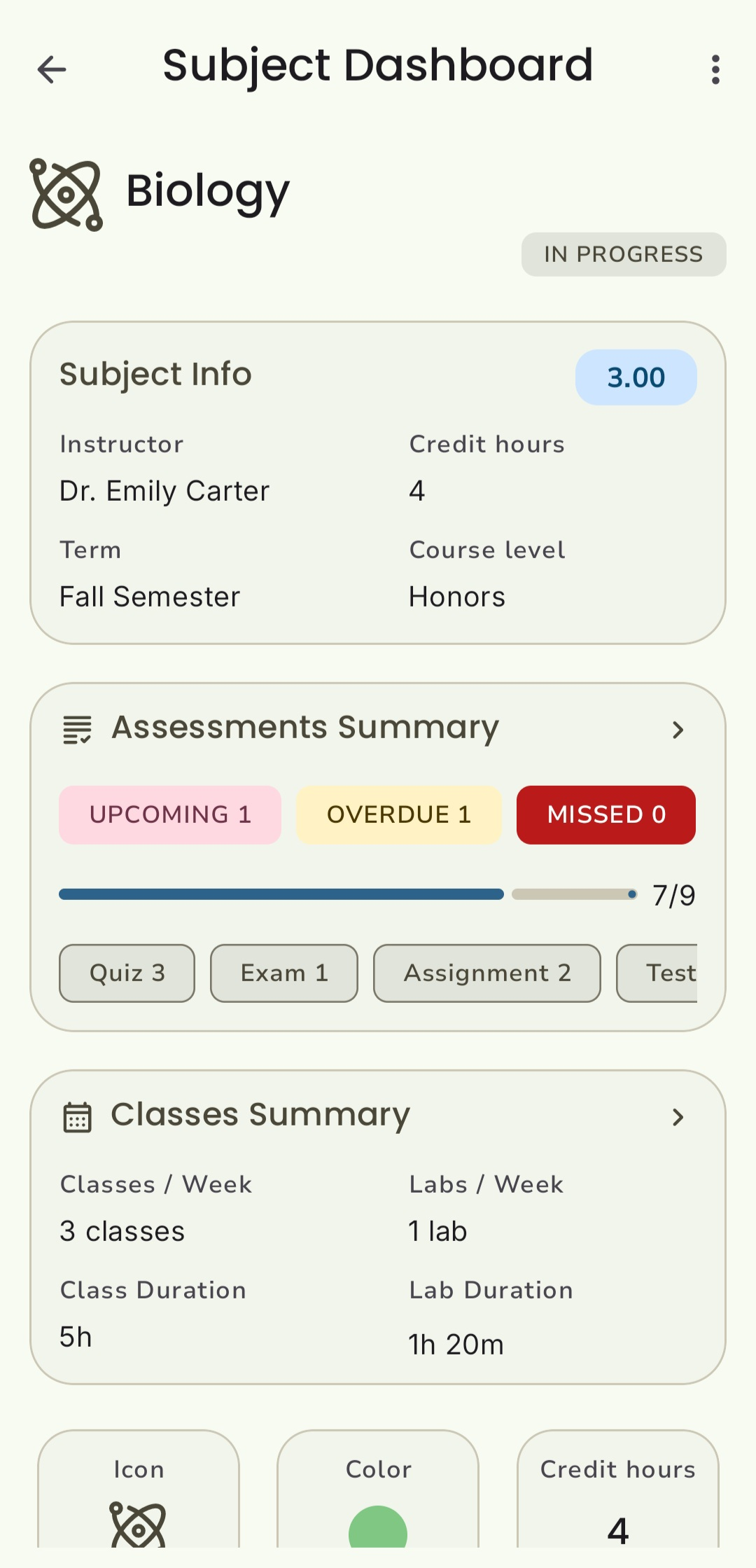Go back from Subject Dashboard

tap(52, 69)
